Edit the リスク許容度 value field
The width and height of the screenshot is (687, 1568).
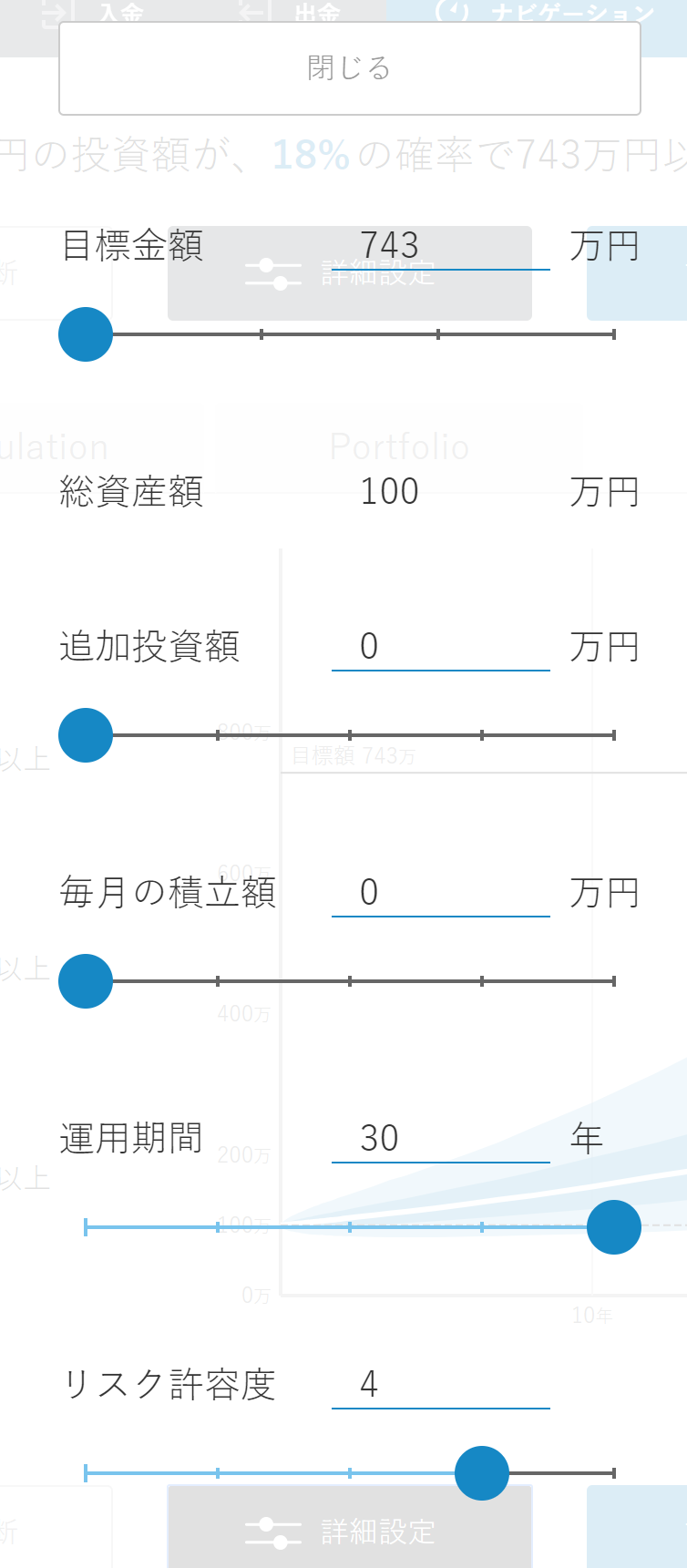click(440, 1385)
